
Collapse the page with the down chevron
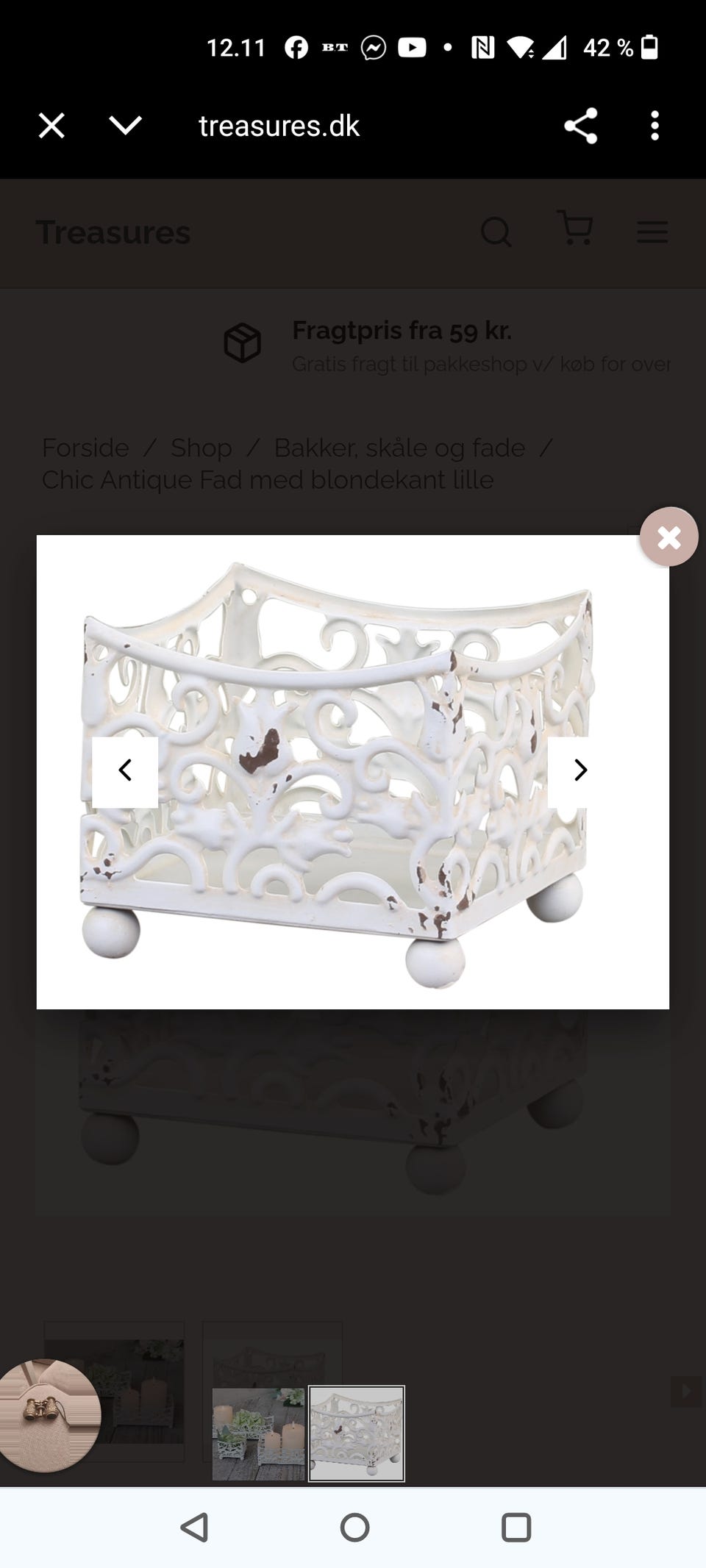(x=126, y=125)
